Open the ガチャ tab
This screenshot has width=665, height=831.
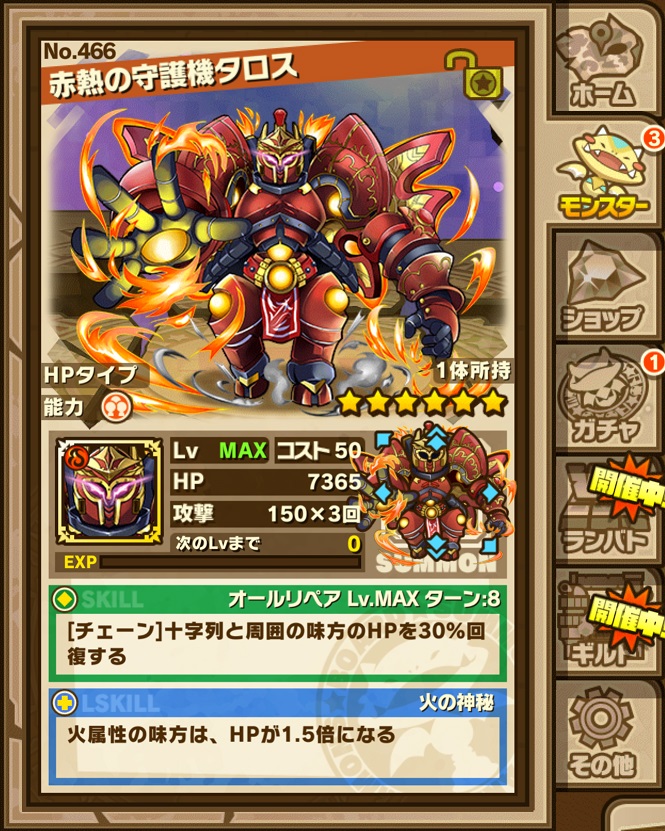pos(605,399)
